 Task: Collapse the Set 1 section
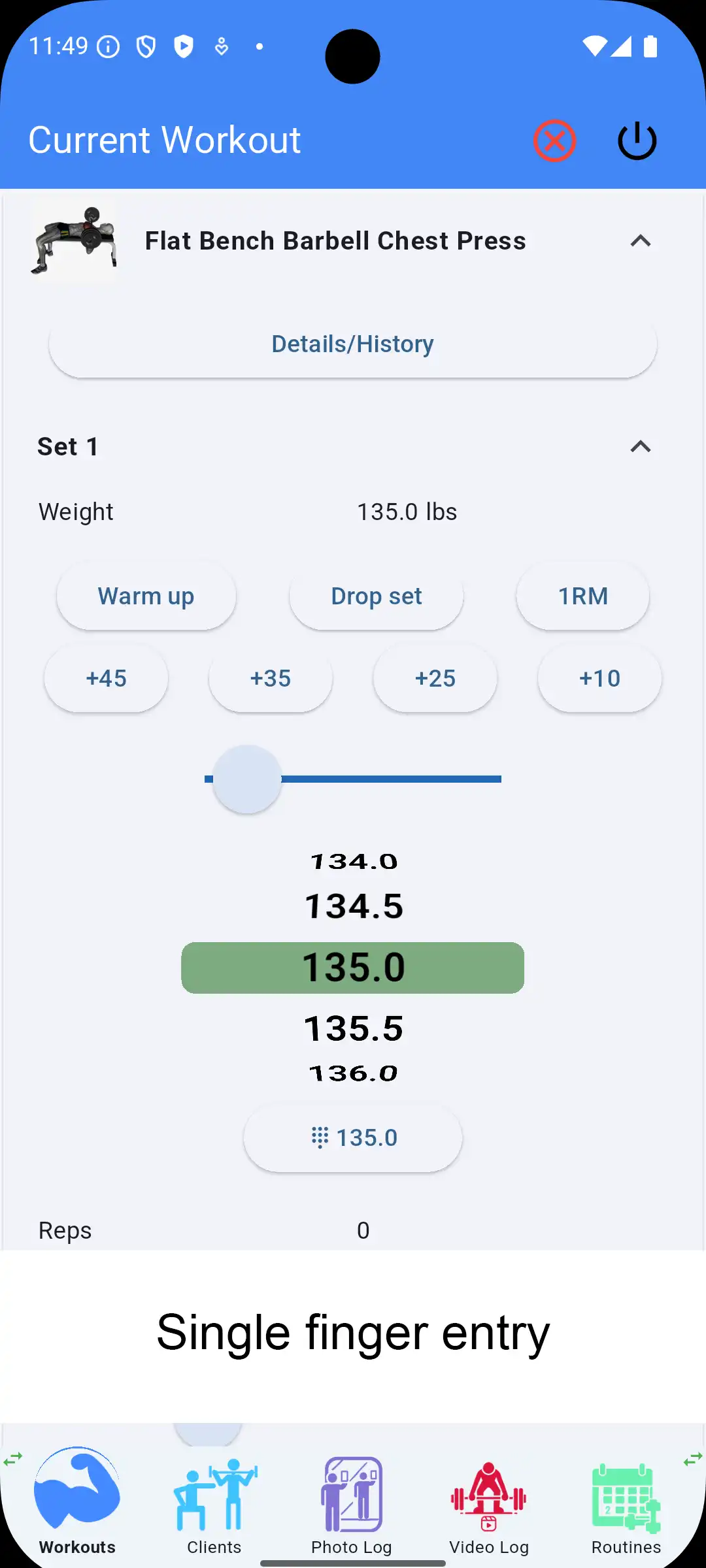(640, 447)
